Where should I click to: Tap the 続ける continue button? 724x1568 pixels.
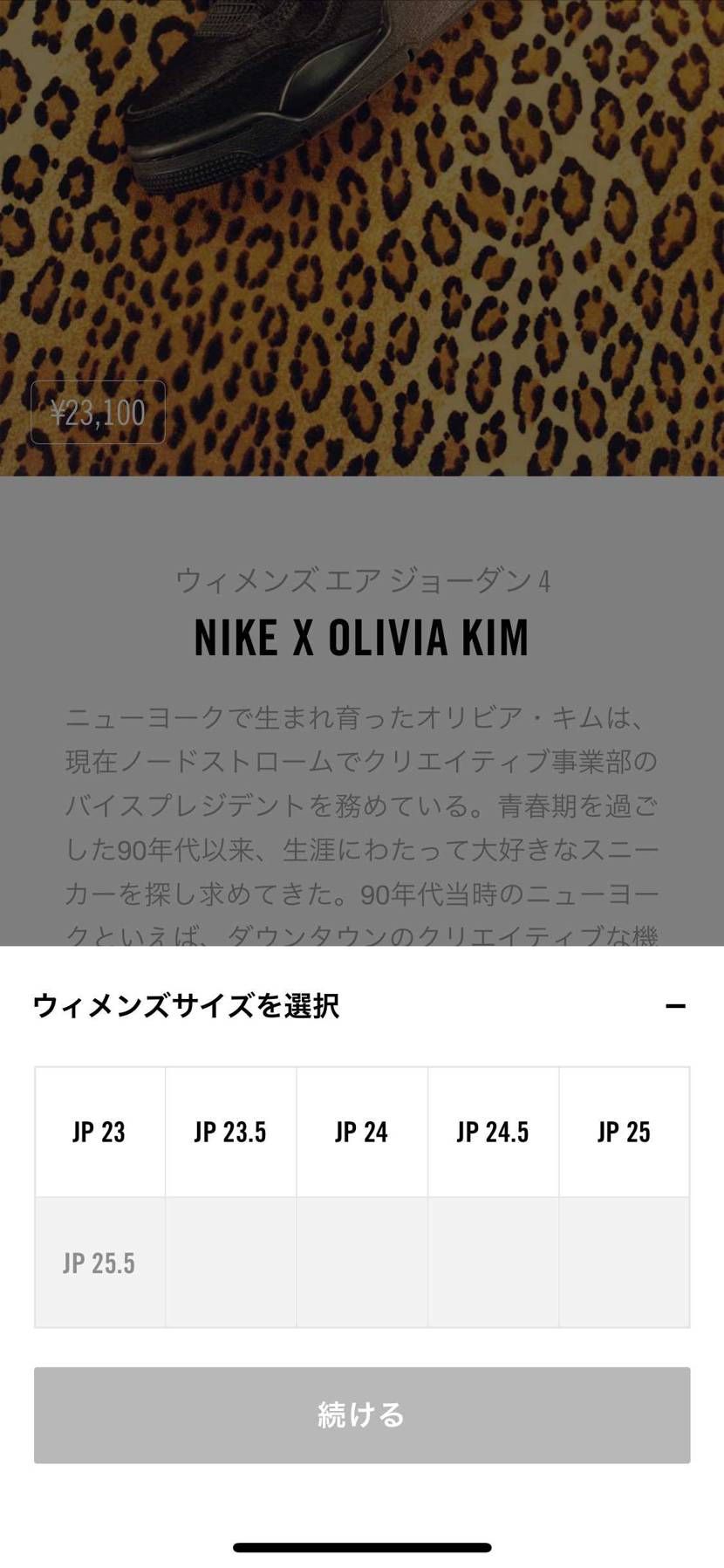click(362, 1414)
